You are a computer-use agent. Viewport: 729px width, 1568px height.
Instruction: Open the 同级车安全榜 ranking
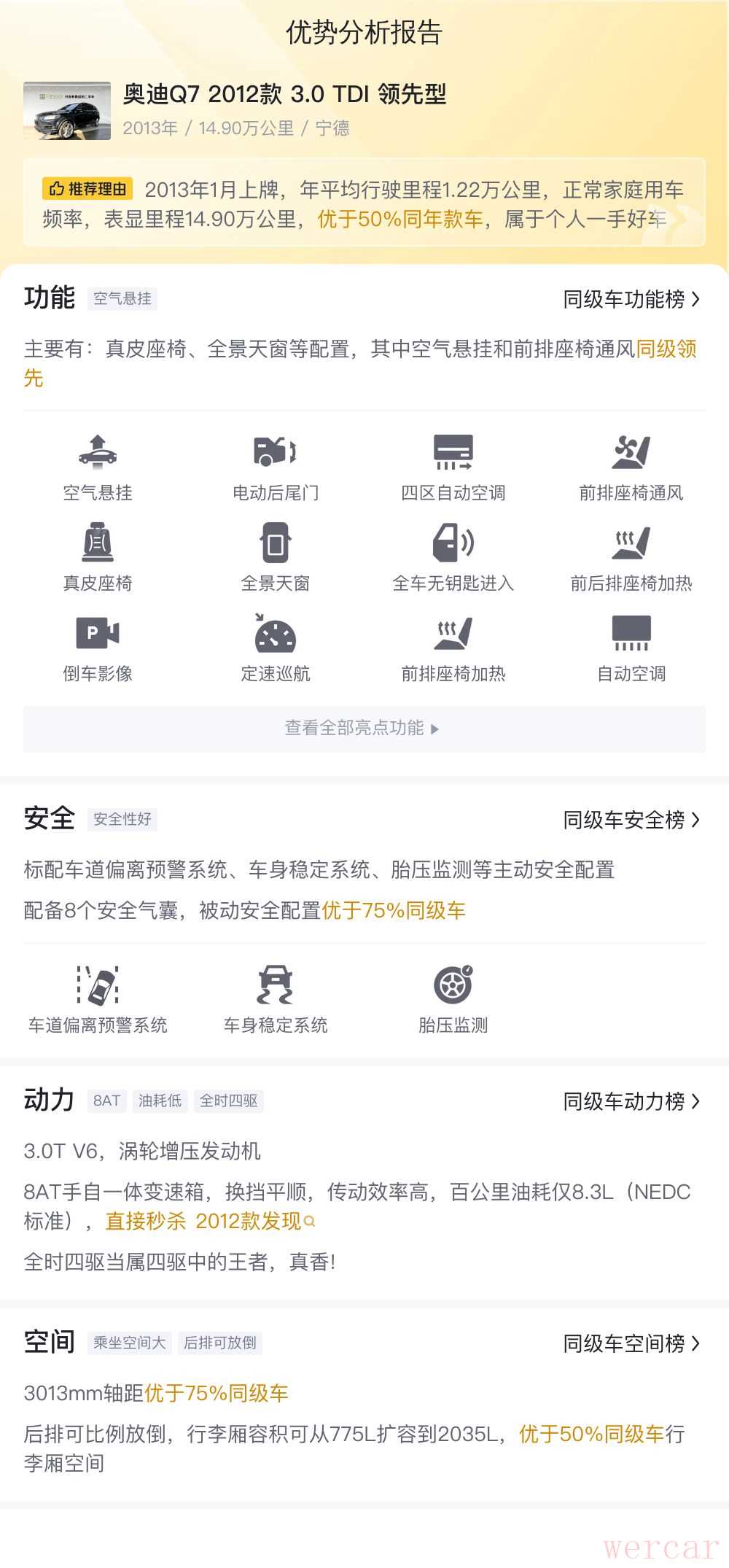pos(631,820)
